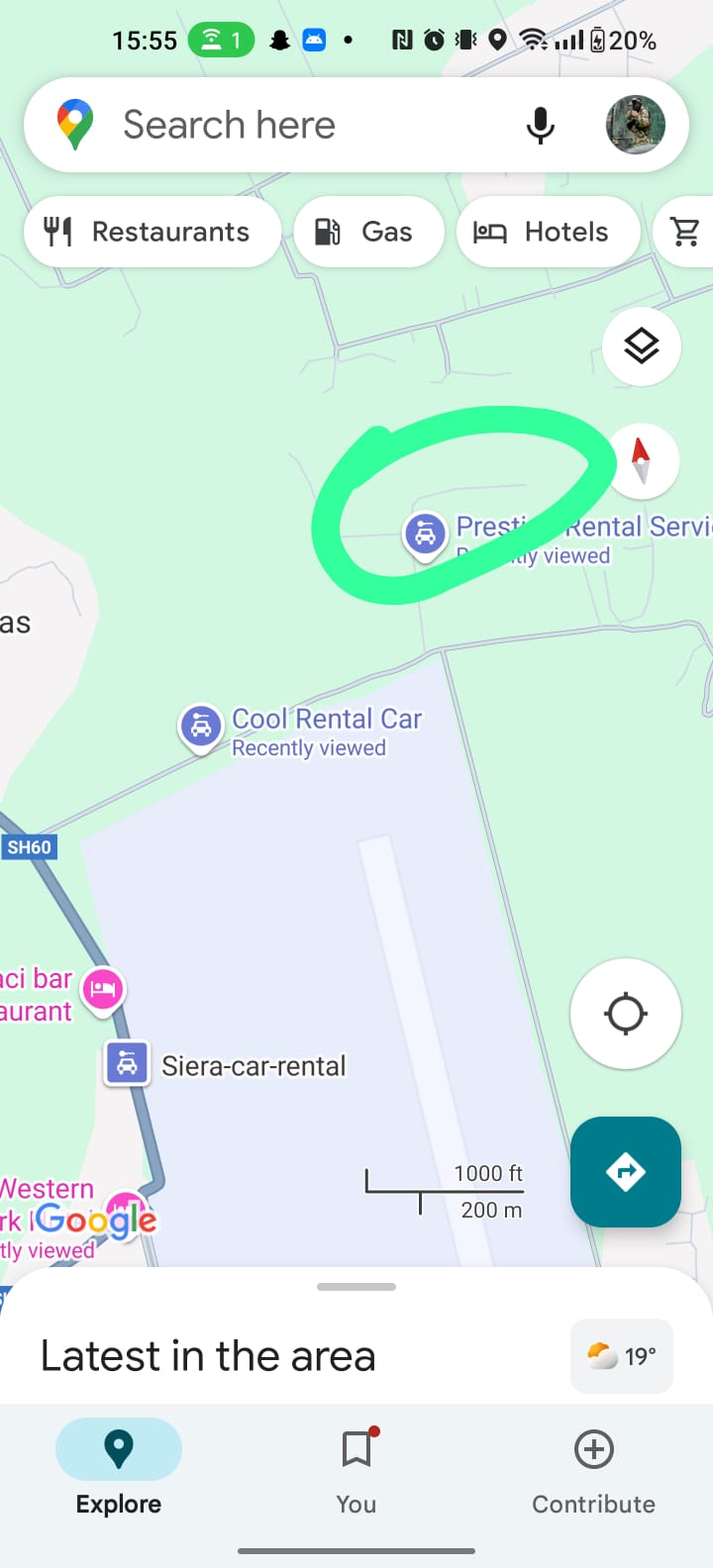Select the Hotels chip
Image resolution: width=713 pixels, height=1568 pixels.
(548, 232)
